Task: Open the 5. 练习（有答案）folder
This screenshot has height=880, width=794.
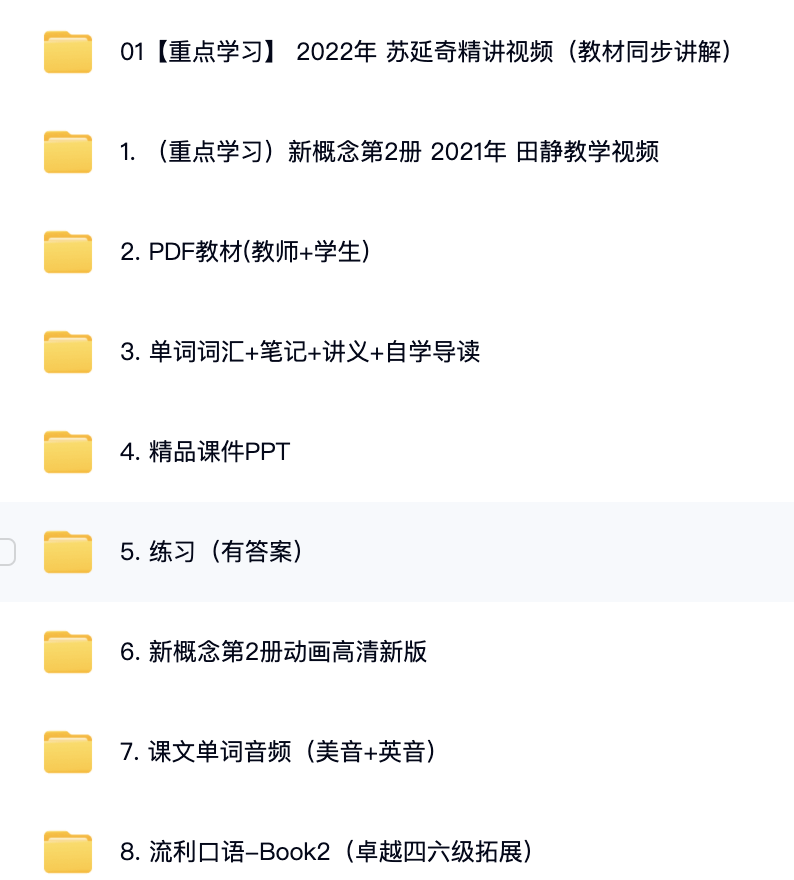Action: (x=211, y=552)
